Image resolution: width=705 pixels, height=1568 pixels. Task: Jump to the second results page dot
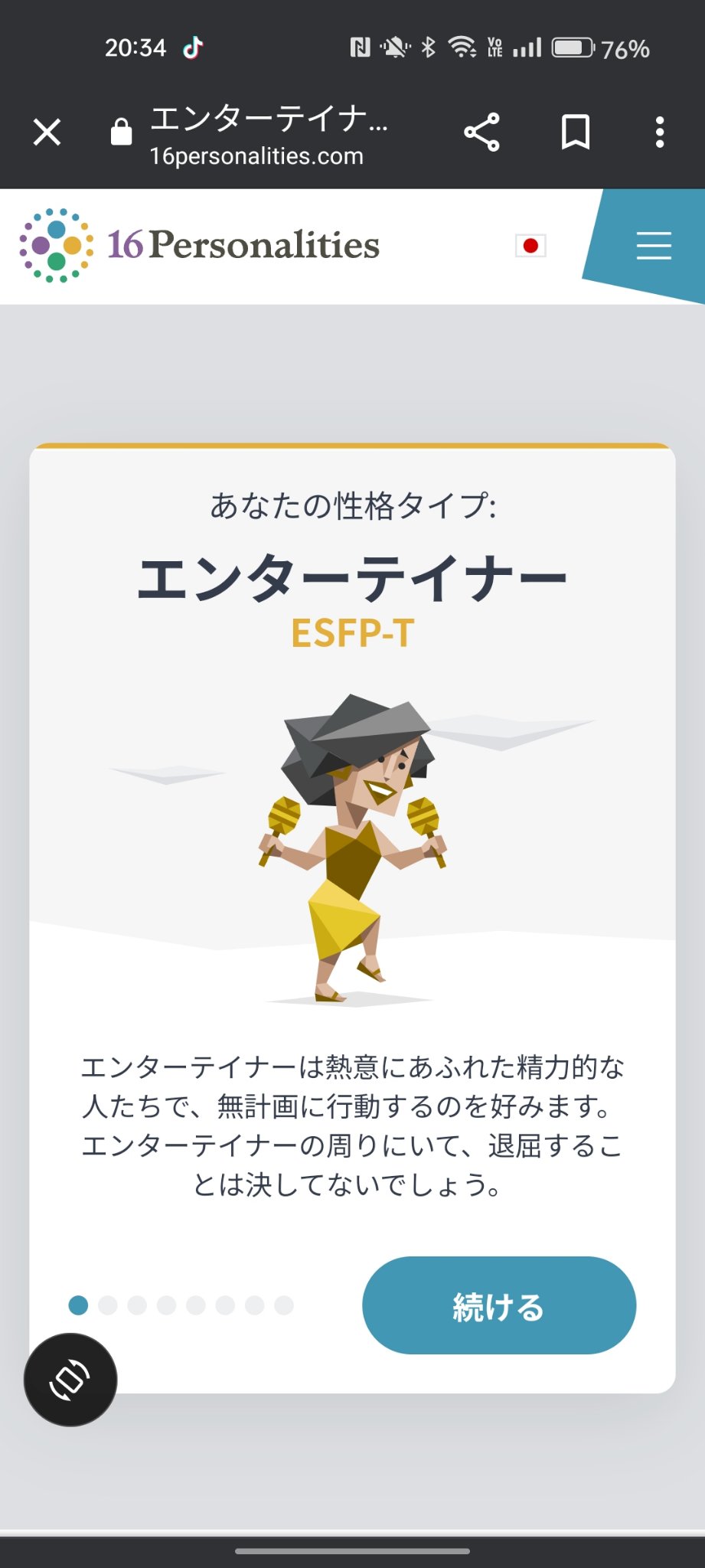point(108,1305)
